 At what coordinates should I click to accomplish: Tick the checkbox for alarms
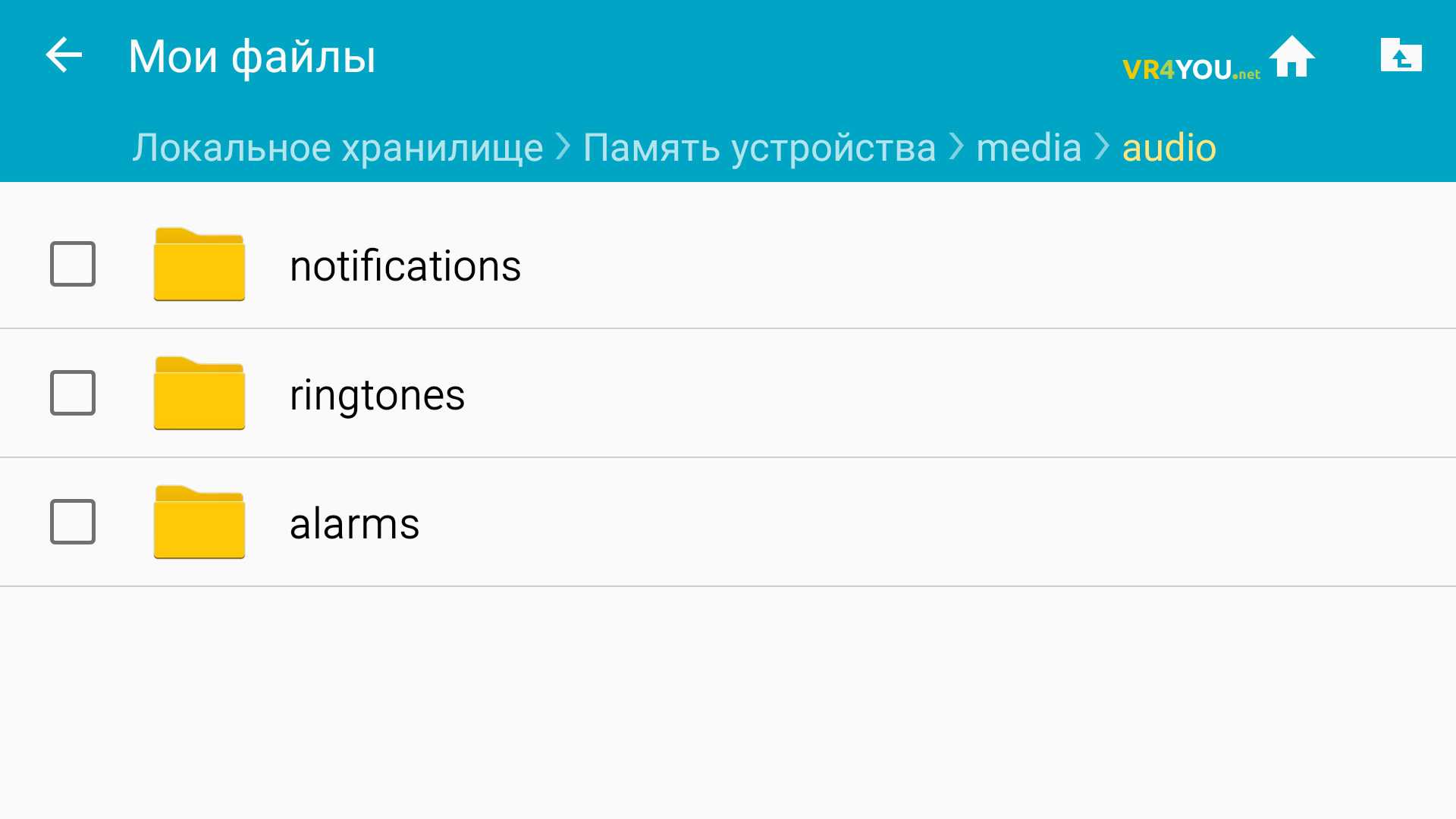[73, 522]
